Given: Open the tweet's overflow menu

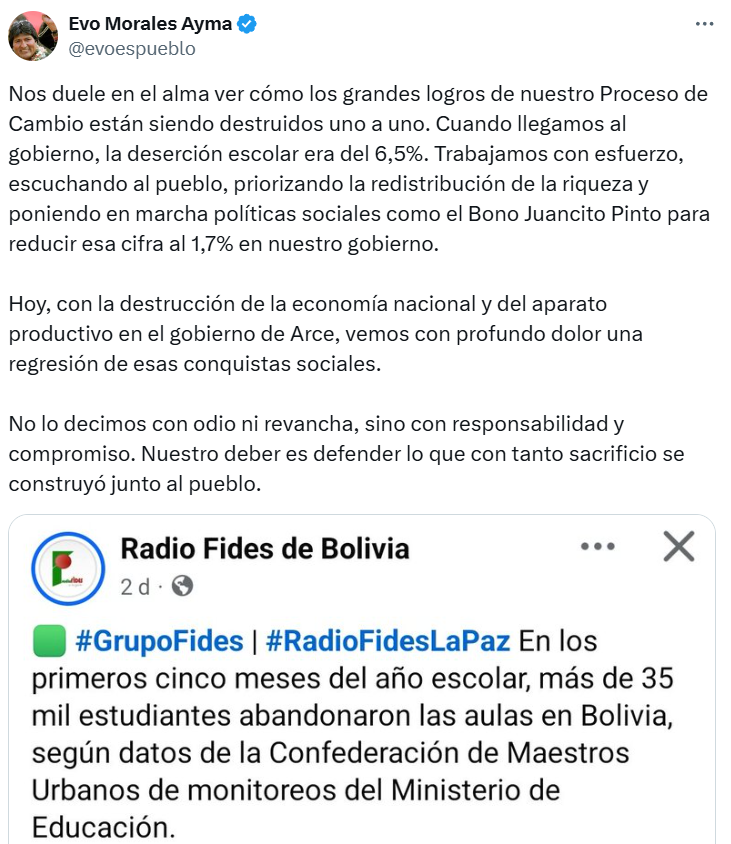Looking at the screenshot, I should [x=703, y=24].
